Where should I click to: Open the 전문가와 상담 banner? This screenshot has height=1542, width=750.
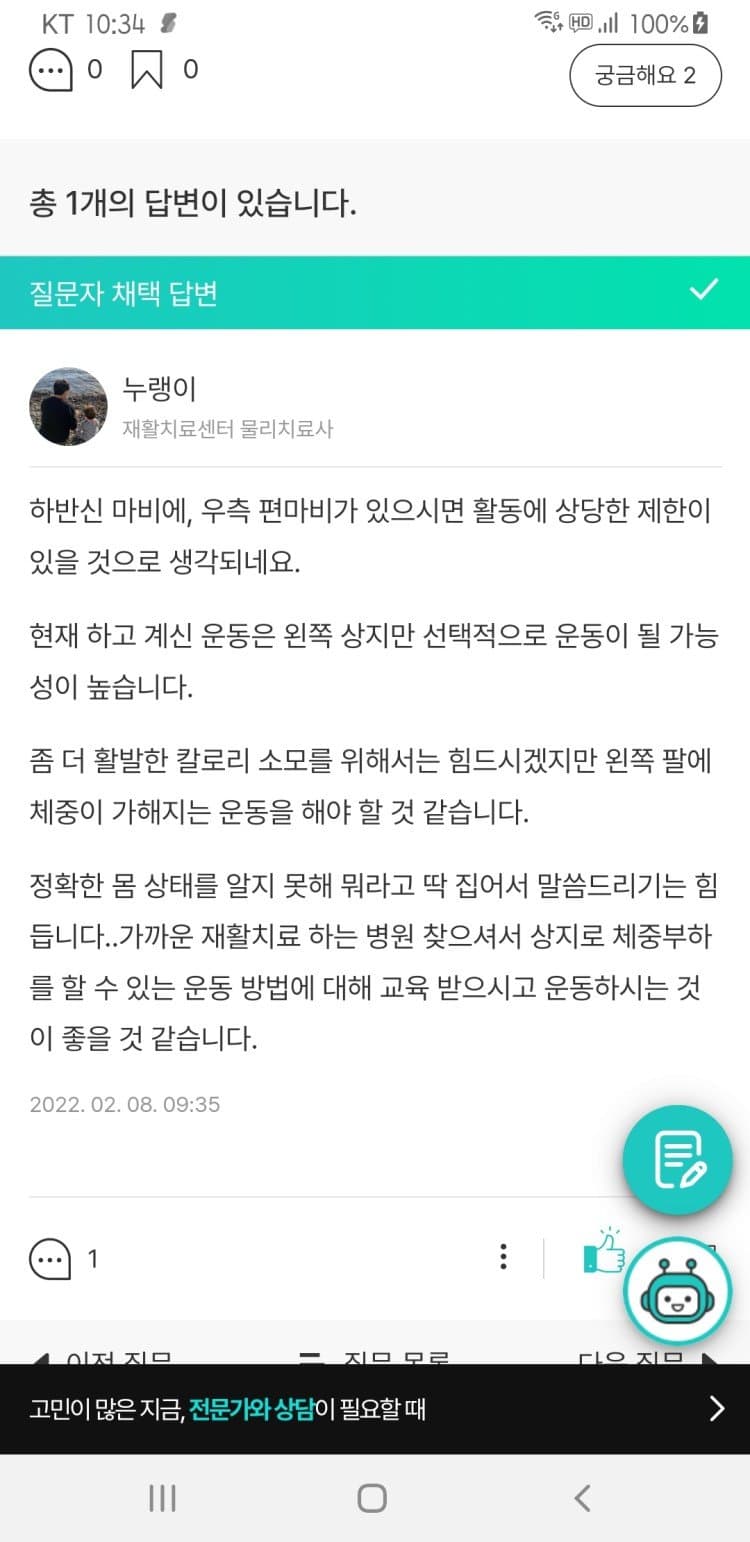pos(375,1410)
